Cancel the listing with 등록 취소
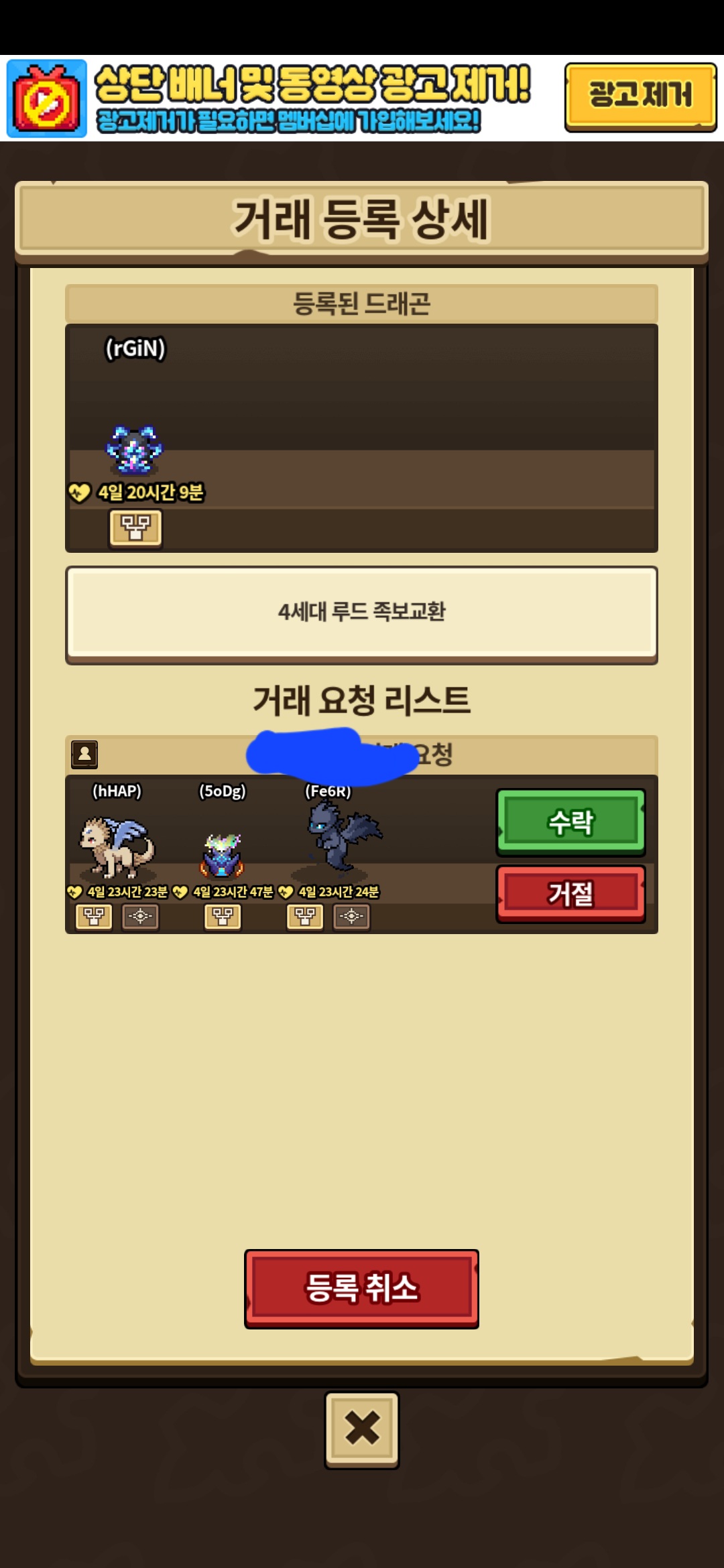This screenshot has height=1568, width=724. (361, 1288)
